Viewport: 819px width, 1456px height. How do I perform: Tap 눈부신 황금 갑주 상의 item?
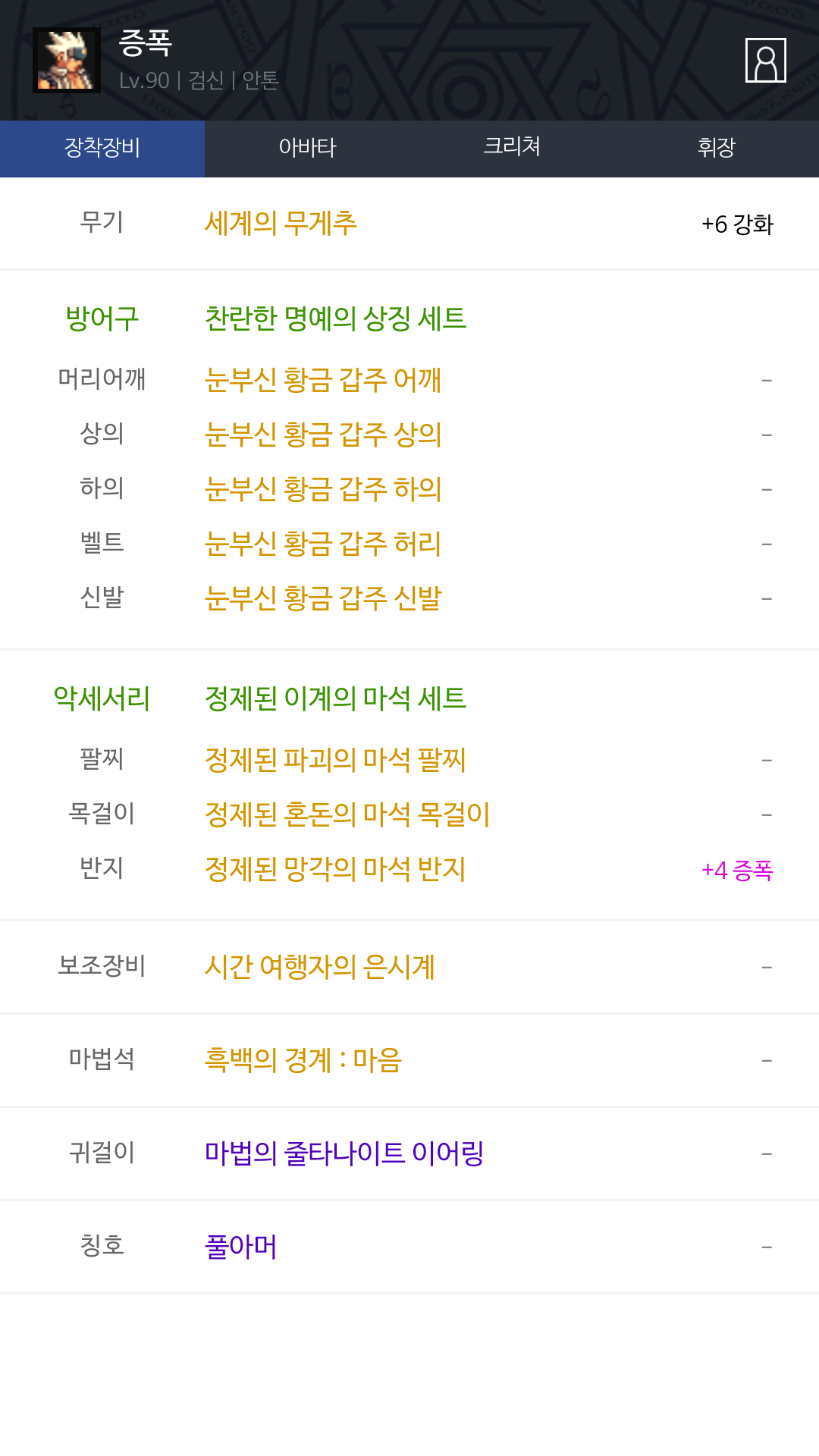click(x=323, y=435)
